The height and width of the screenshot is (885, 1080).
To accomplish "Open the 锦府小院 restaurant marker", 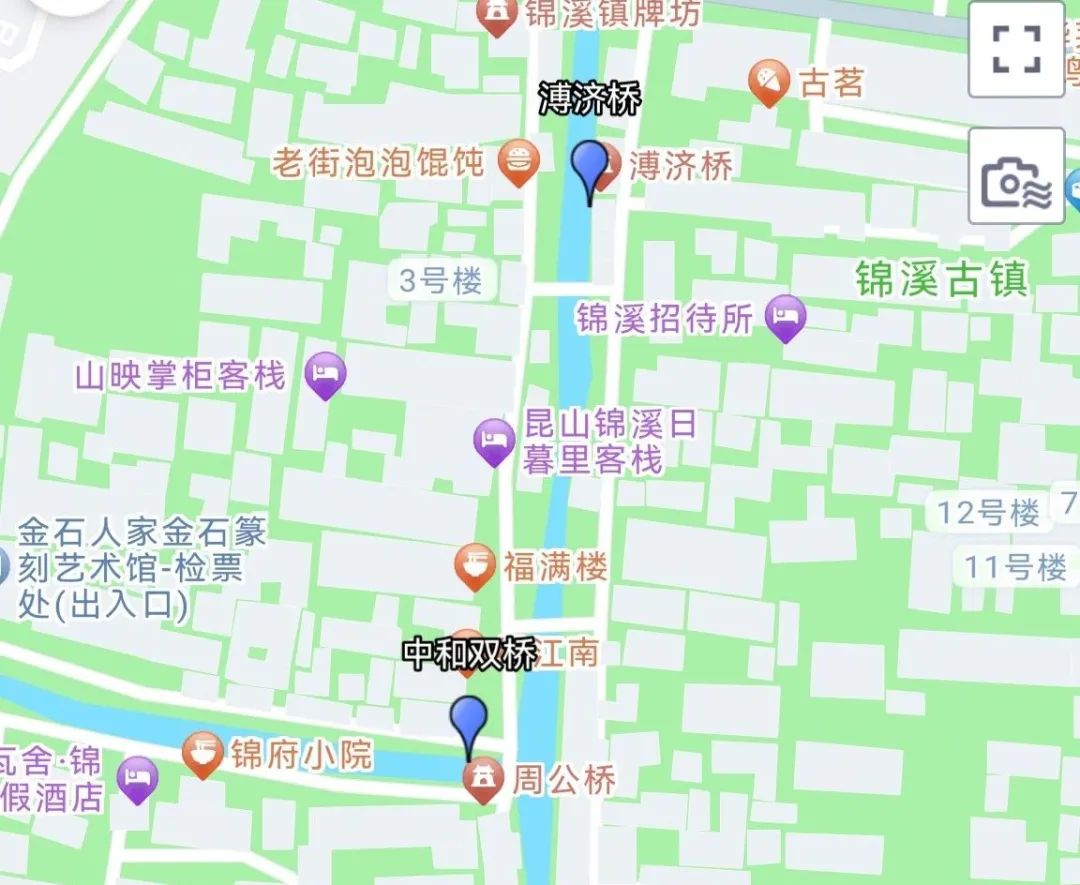I will pos(203,753).
